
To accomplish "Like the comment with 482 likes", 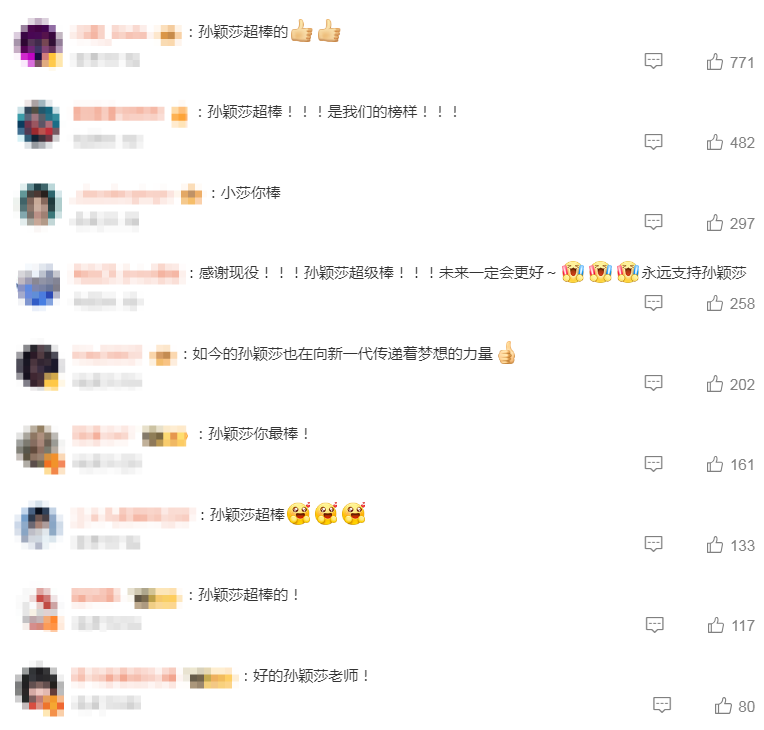I will pyautogui.click(x=715, y=142).
